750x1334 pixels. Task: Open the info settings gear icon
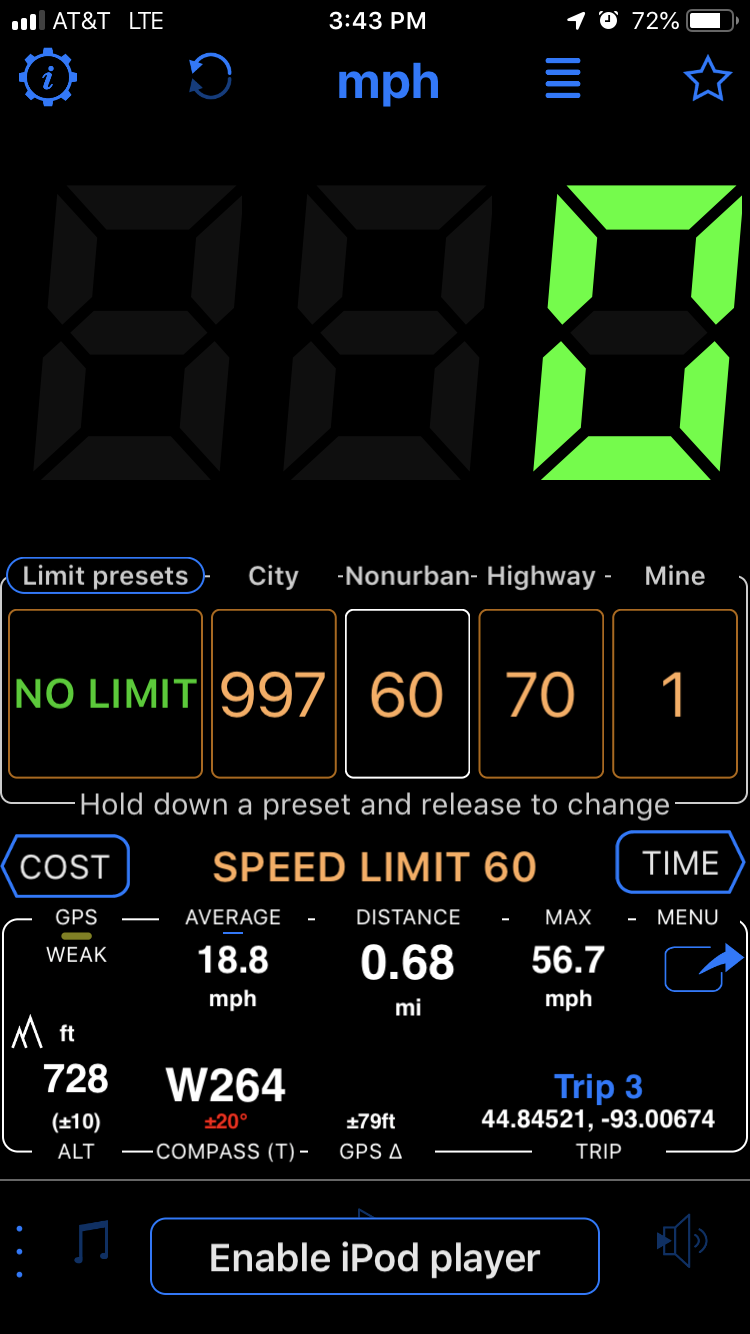(48, 78)
